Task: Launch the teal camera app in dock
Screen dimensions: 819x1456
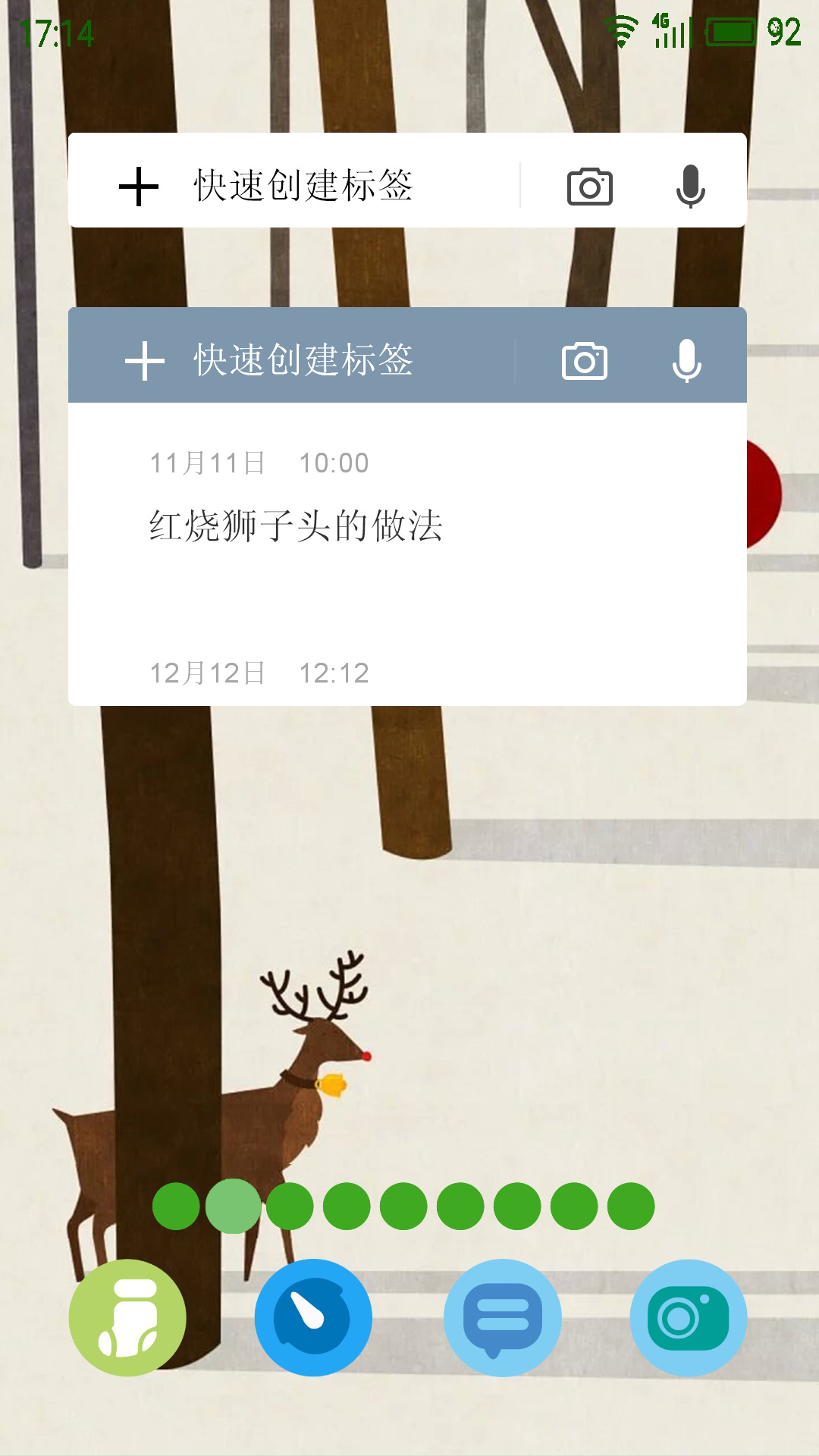Action: pos(689,1318)
